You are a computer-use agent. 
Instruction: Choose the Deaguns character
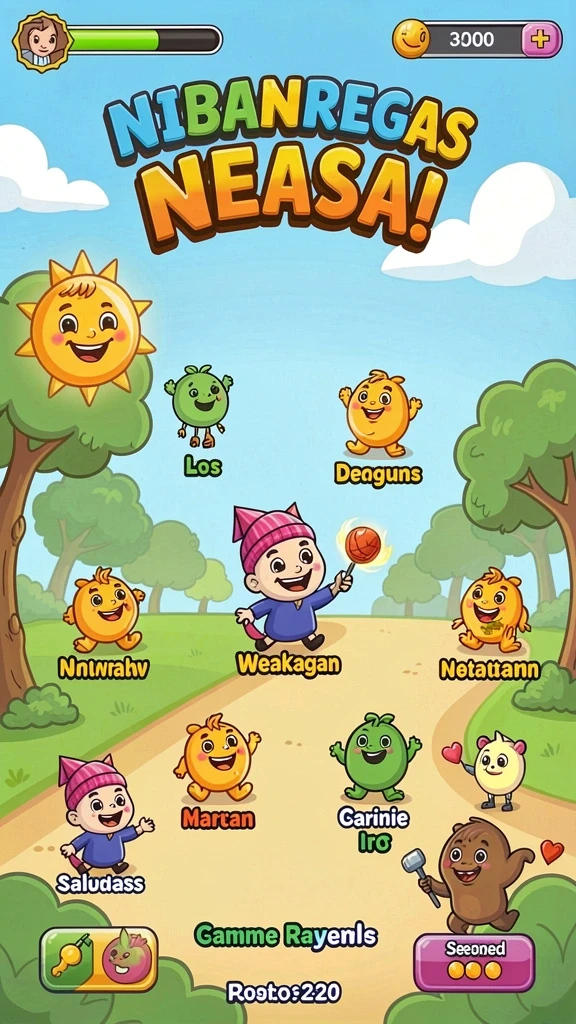pos(379,413)
